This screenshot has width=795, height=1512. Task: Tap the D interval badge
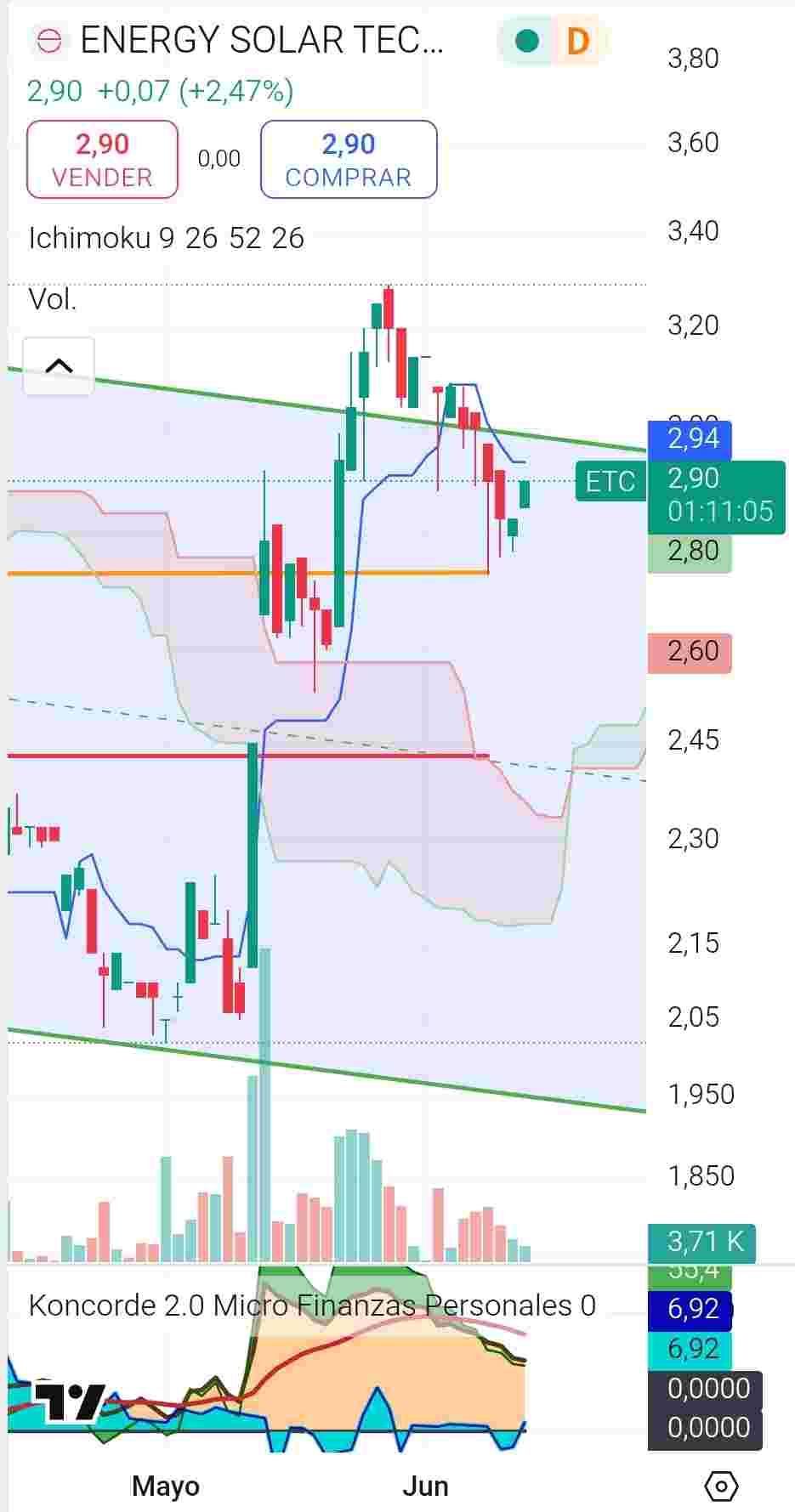[577, 41]
